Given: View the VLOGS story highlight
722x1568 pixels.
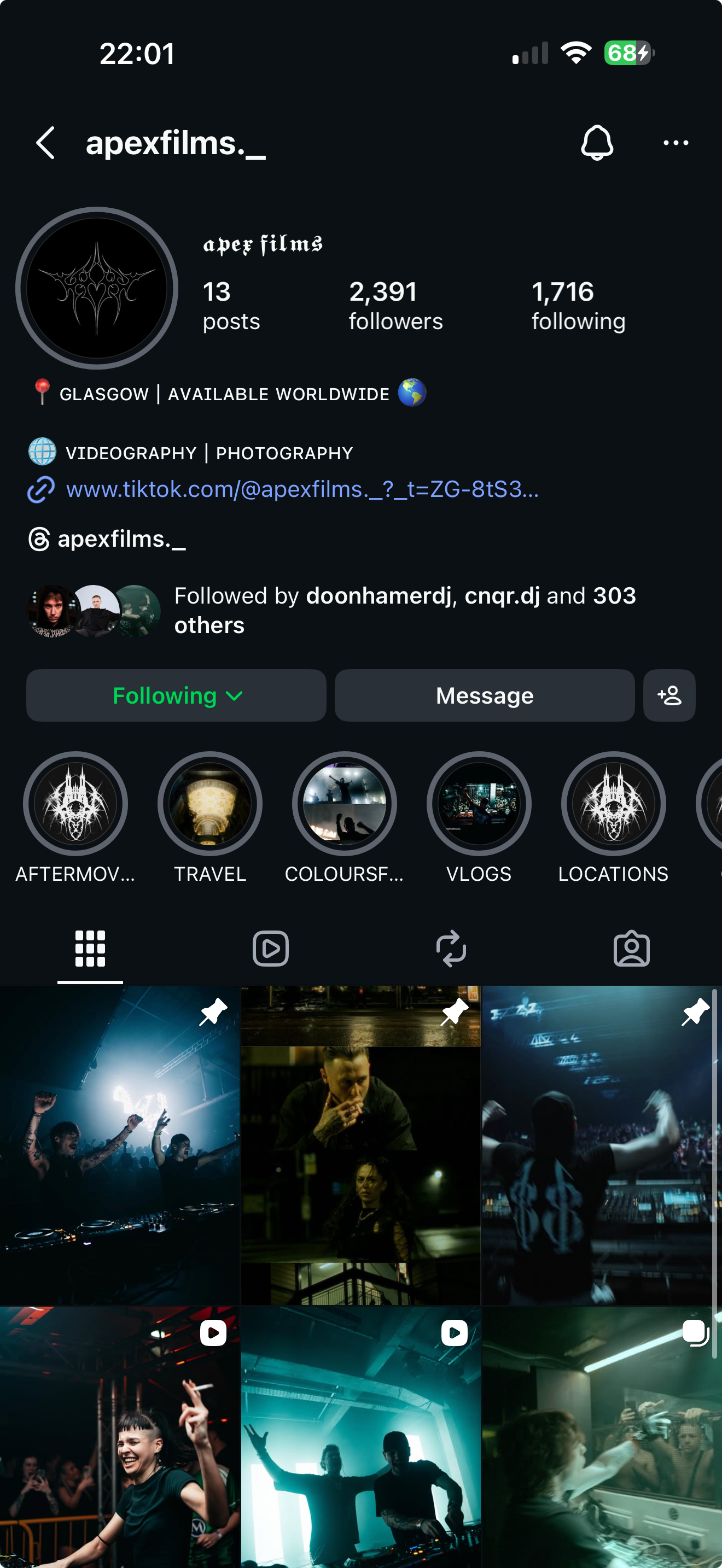Looking at the screenshot, I should [x=479, y=804].
